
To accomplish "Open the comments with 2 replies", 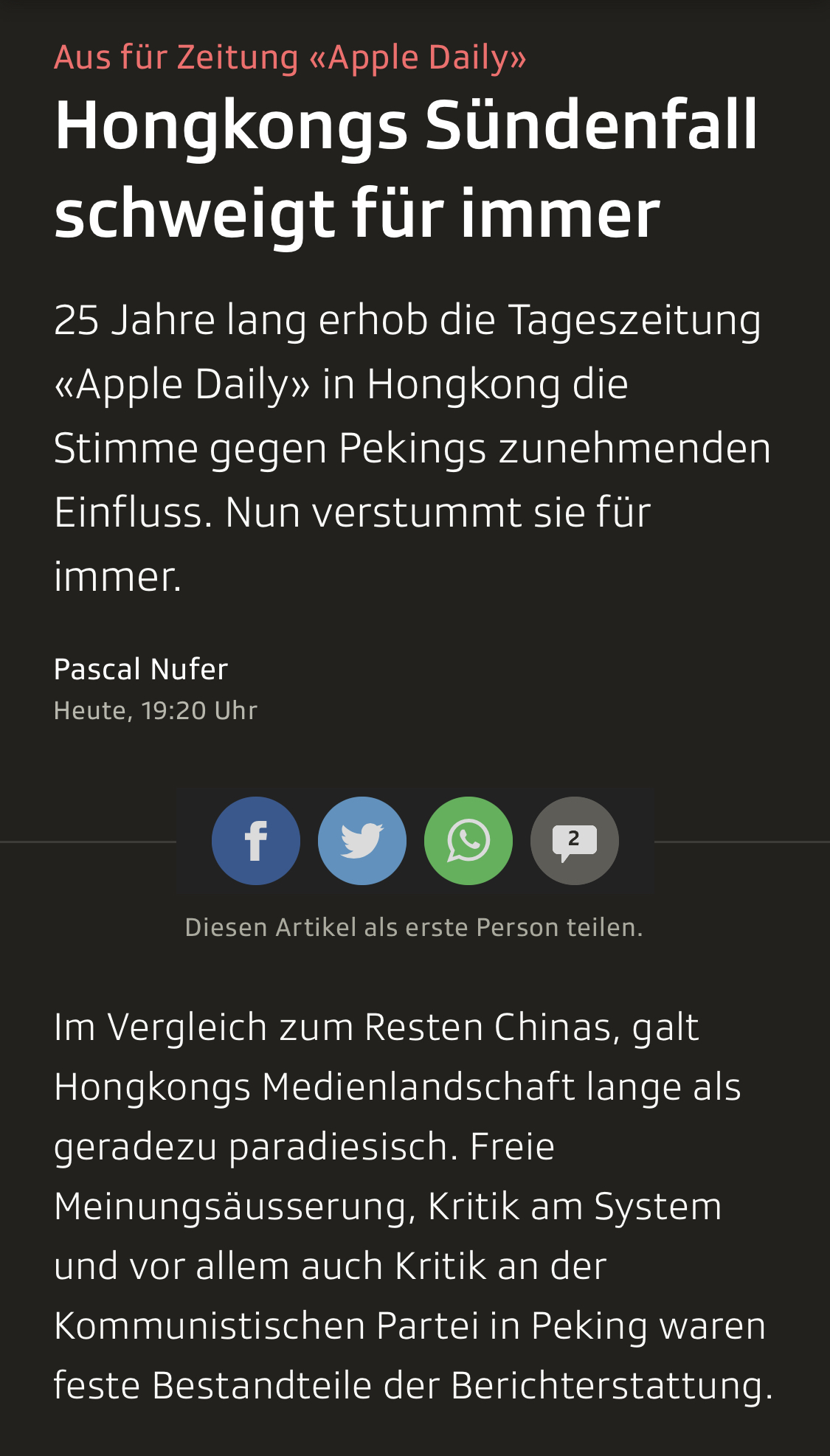I will pos(574,841).
